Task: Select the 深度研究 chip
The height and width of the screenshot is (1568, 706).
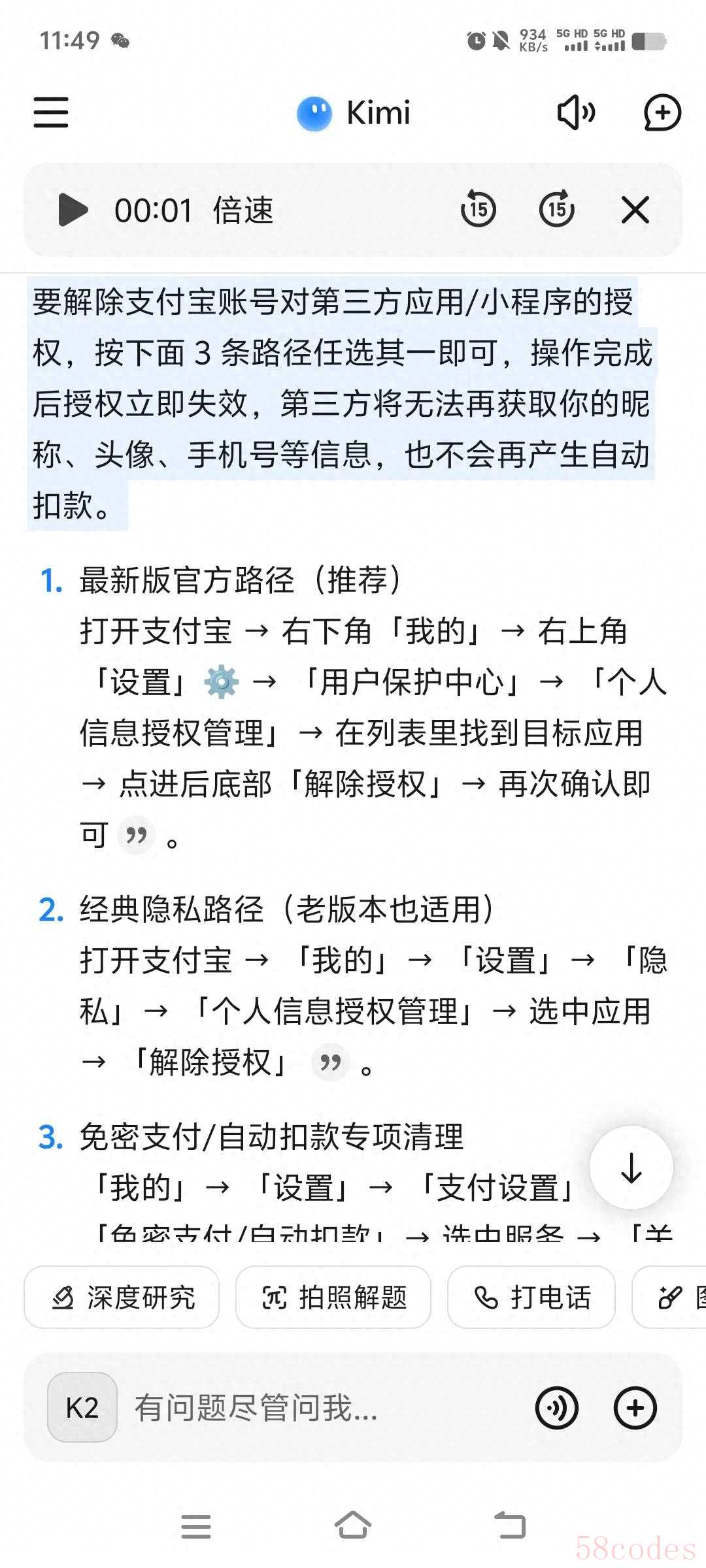Action: pyautogui.click(x=122, y=1297)
